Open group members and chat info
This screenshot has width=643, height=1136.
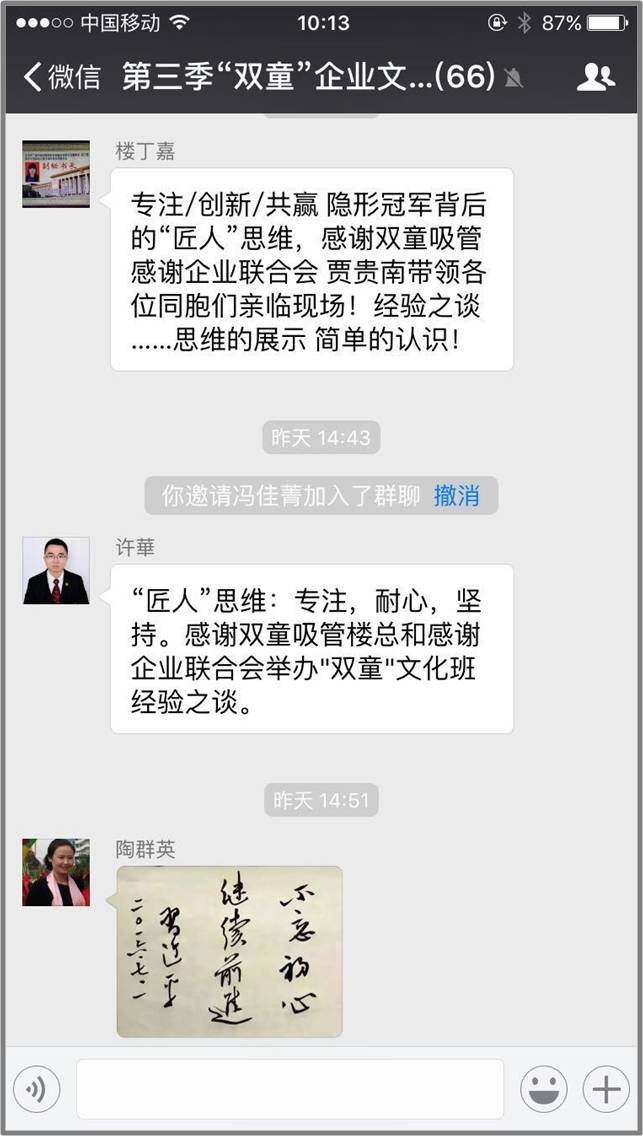pos(596,77)
